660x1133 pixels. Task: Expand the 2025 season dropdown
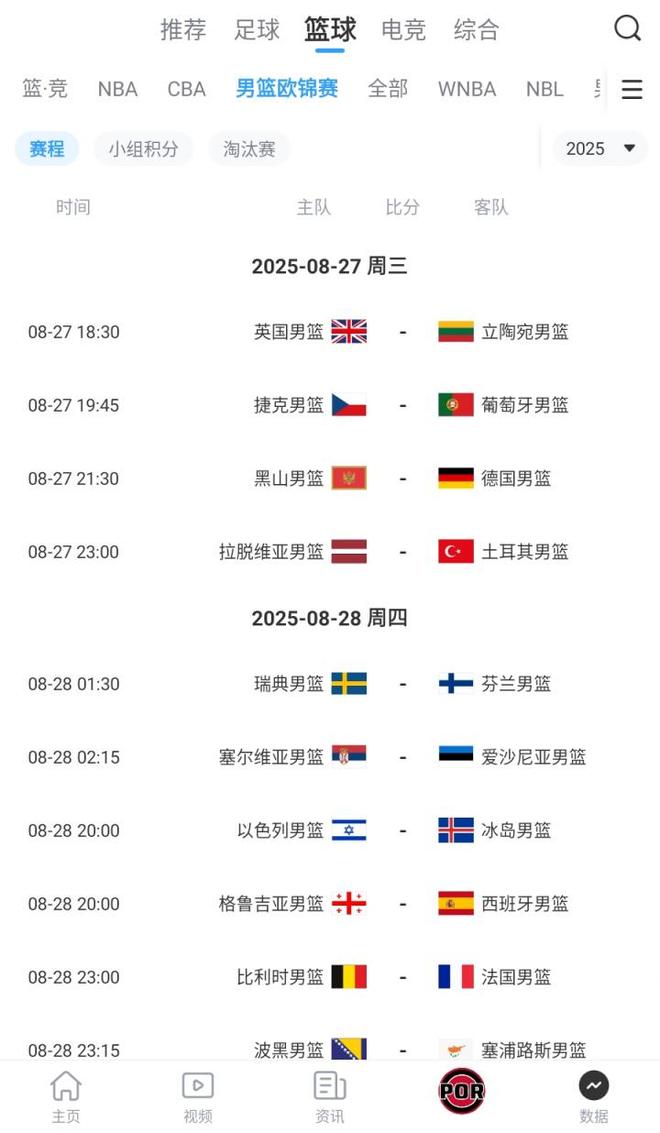pyautogui.click(x=600, y=149)
